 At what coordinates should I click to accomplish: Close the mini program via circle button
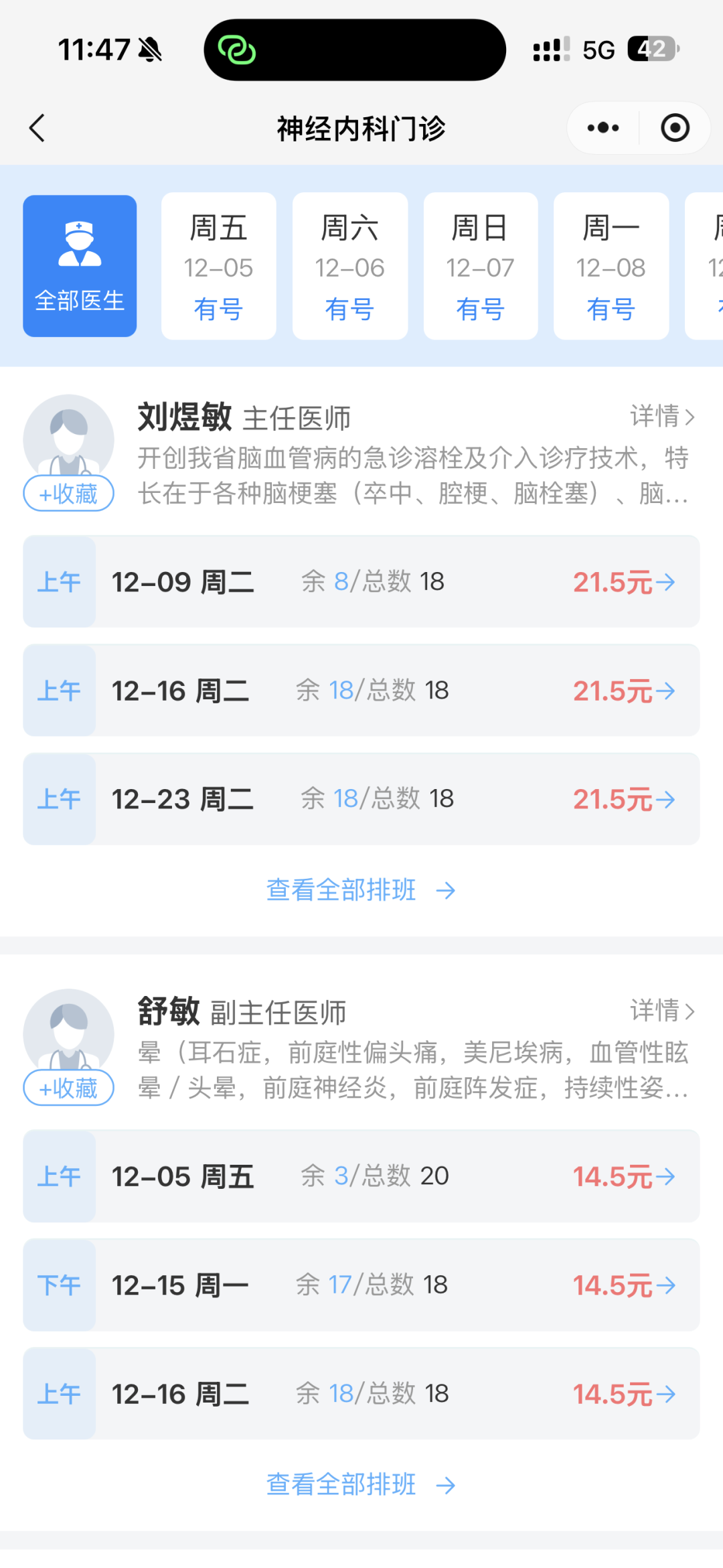(675, 128)
